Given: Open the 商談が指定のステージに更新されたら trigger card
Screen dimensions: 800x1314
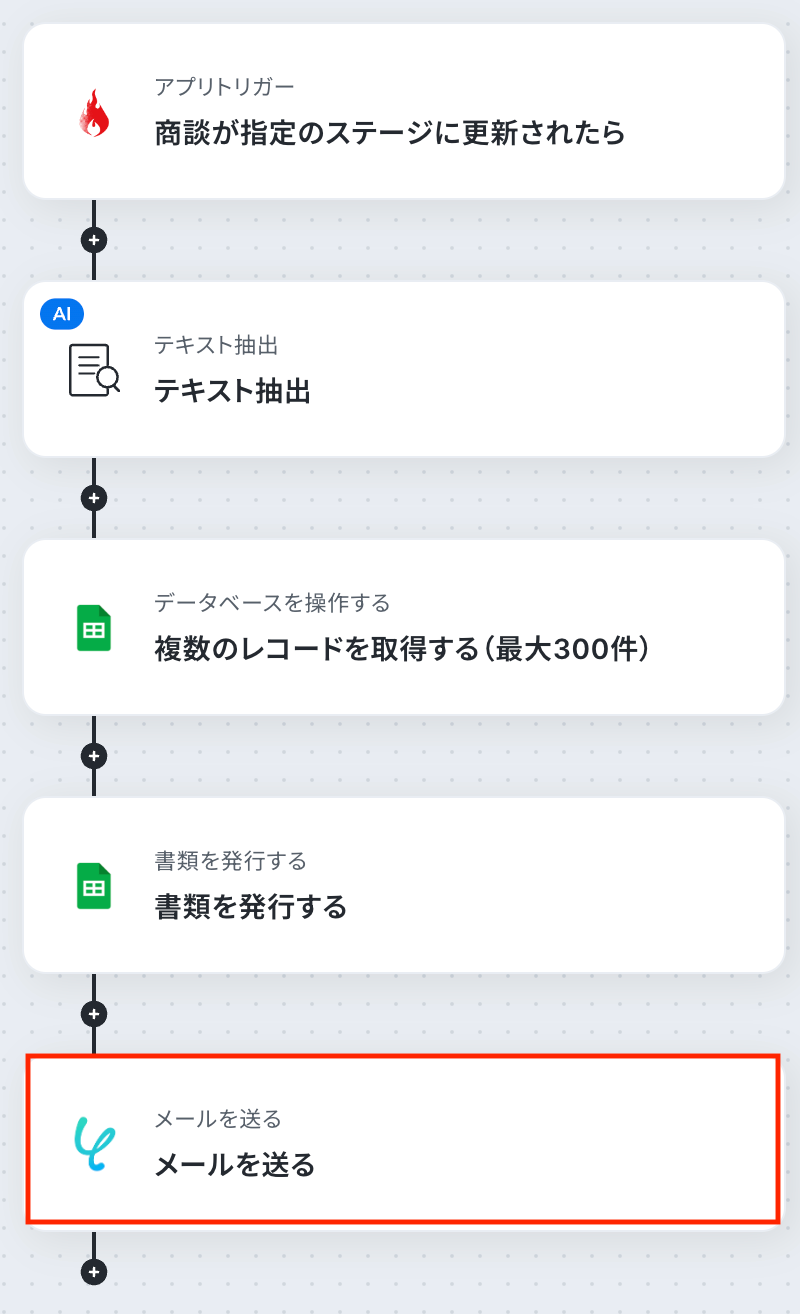Looking at the screenshot, I should coord(403,112).
